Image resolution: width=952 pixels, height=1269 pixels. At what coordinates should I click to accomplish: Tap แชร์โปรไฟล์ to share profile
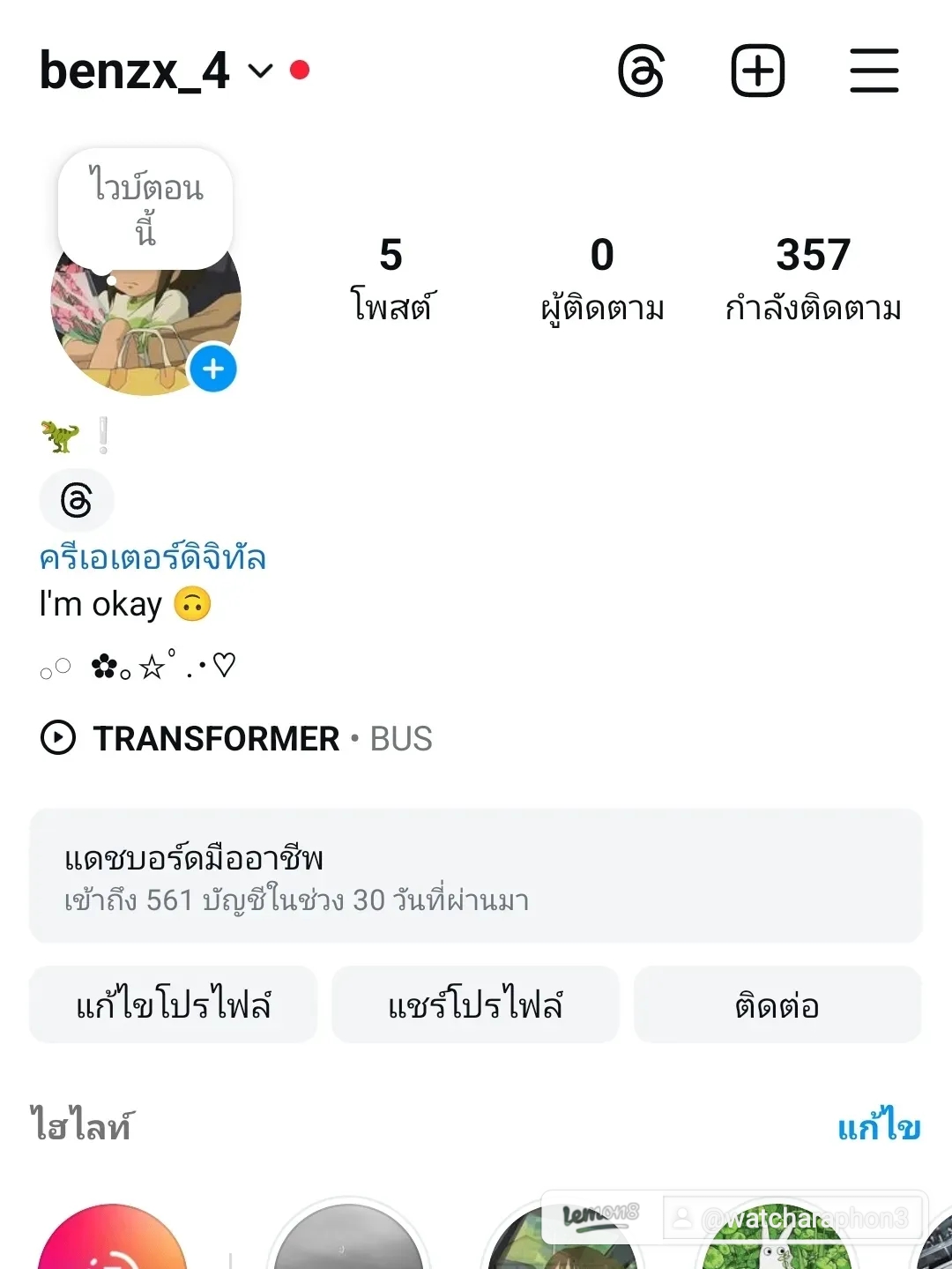click(475, 1004)
